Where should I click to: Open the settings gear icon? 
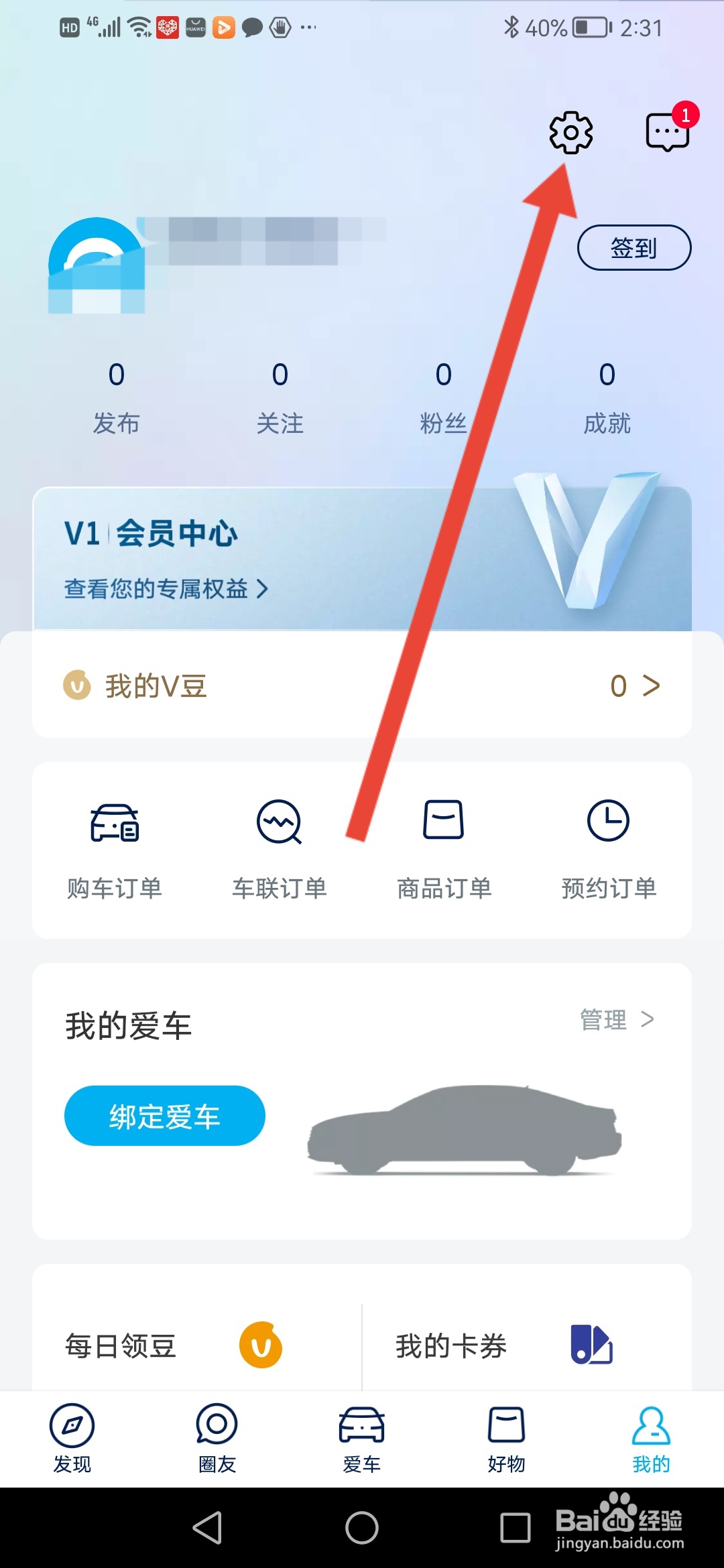(570, 131)
